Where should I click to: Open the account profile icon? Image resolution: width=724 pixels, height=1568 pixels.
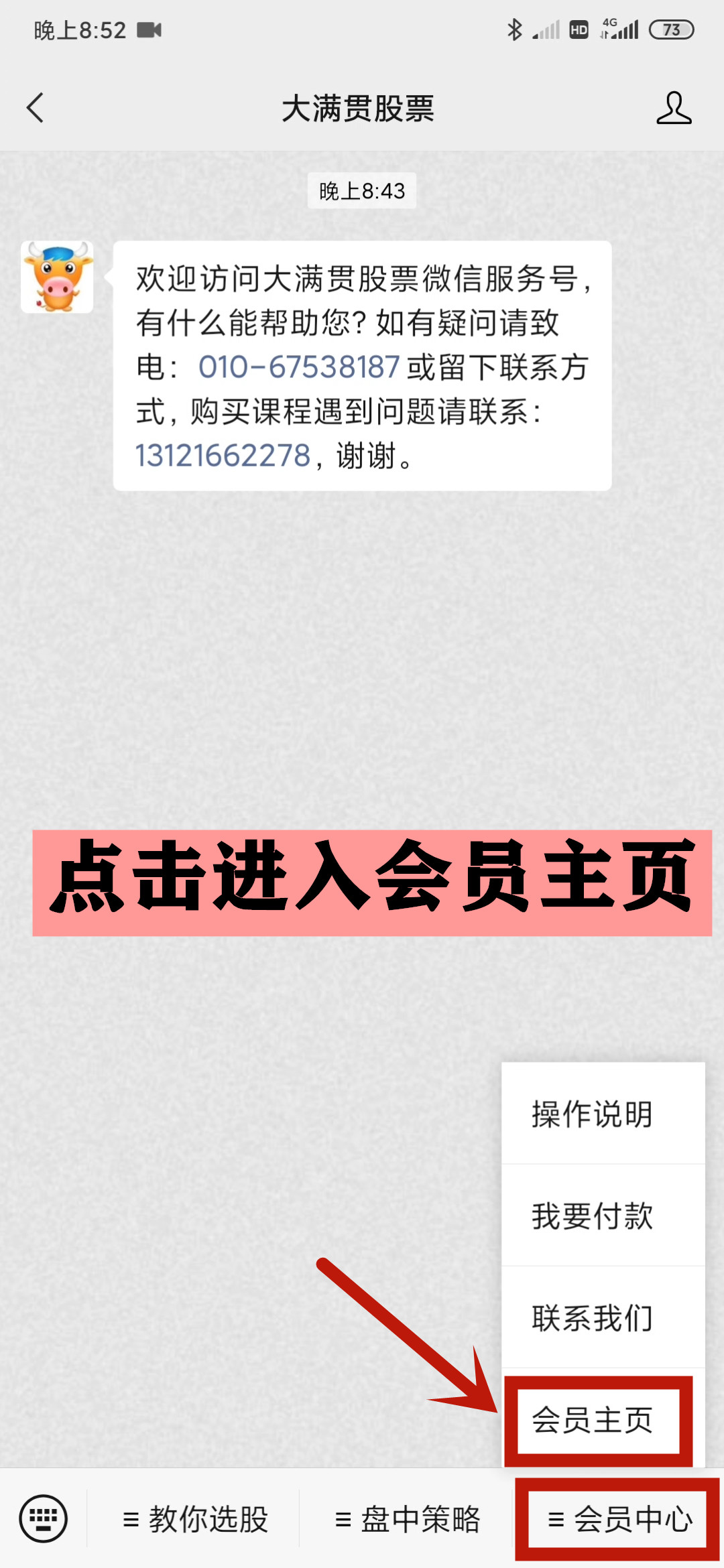[x=673, y=108]
